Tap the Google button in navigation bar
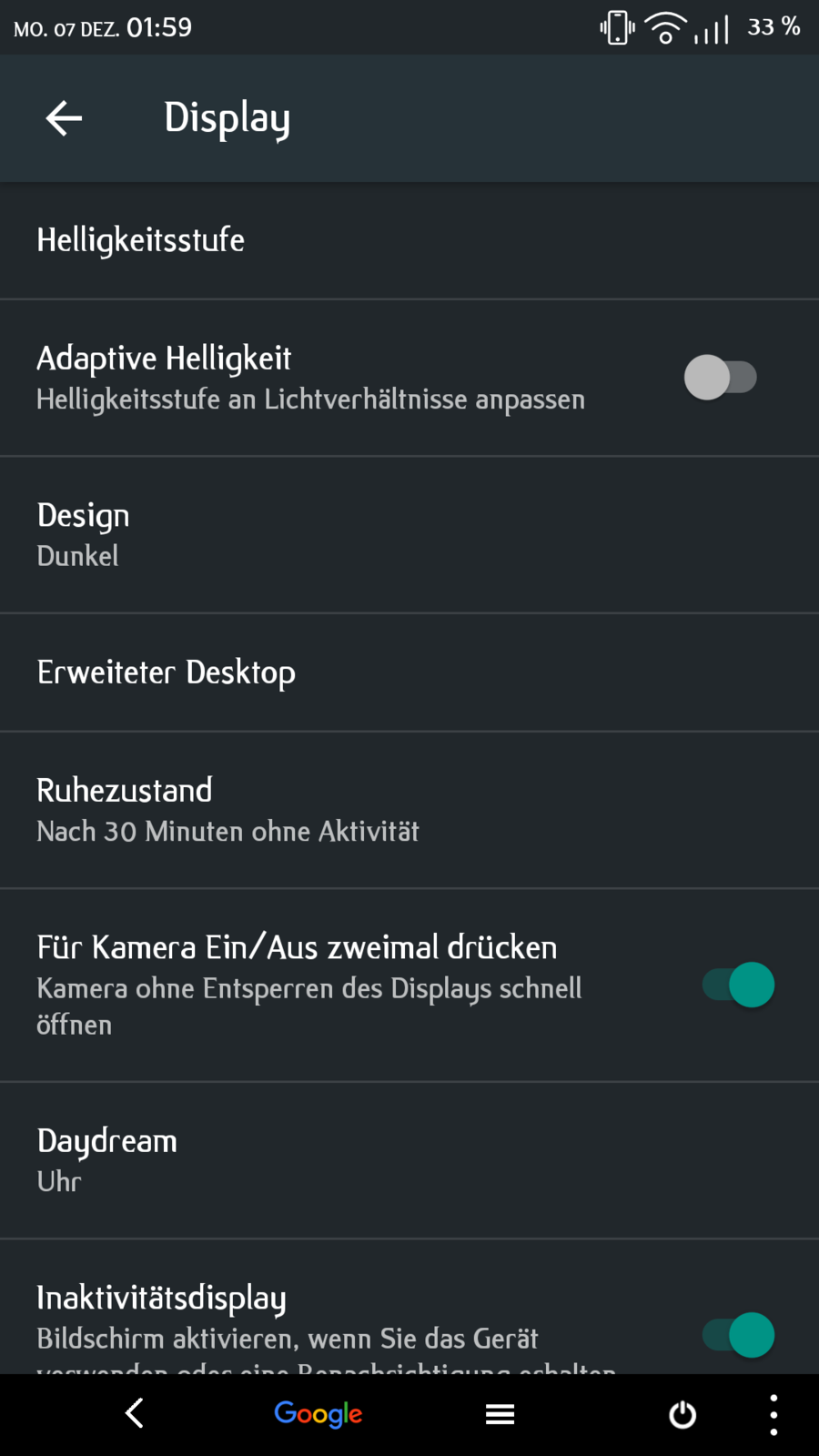Viewport: 819px width, 1456px height. click(x=318, y=1414)
